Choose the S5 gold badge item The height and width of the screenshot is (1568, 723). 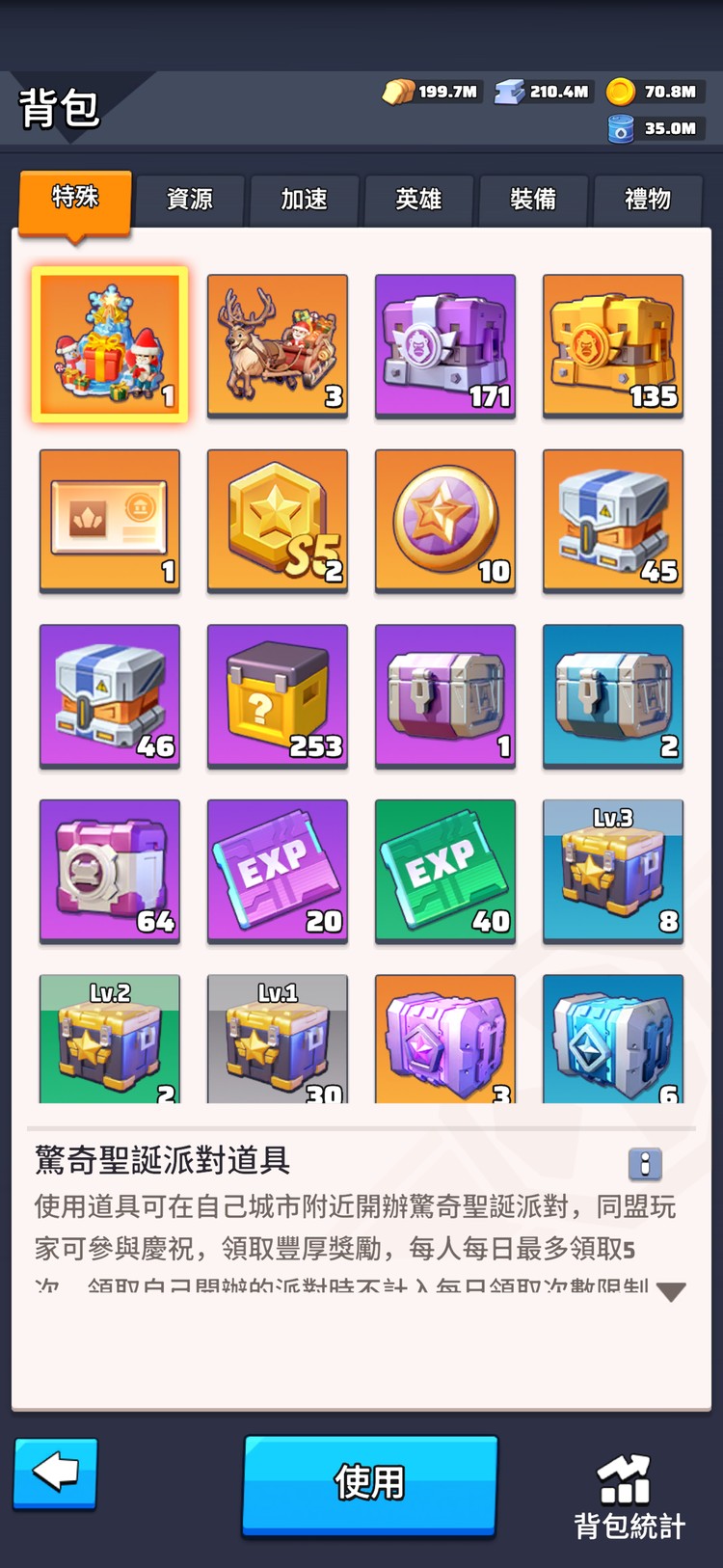coord(278,521)
